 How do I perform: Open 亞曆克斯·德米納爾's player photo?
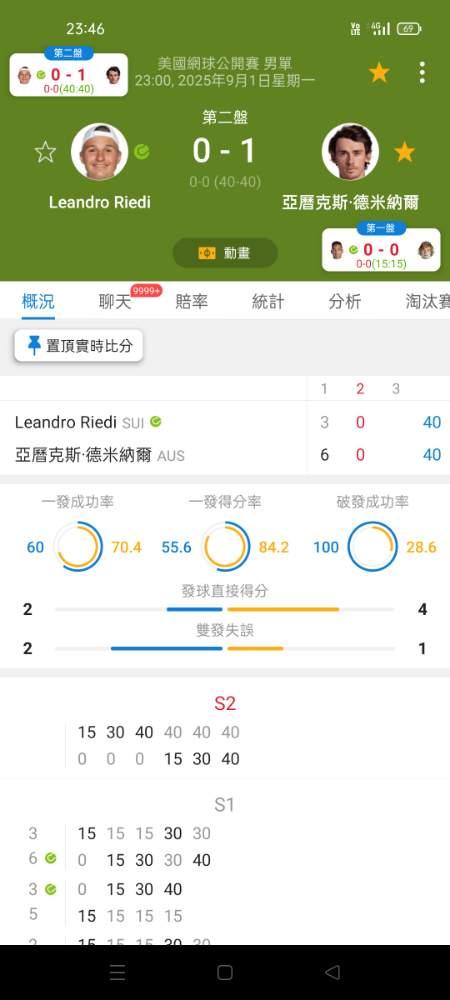[350, 152]
